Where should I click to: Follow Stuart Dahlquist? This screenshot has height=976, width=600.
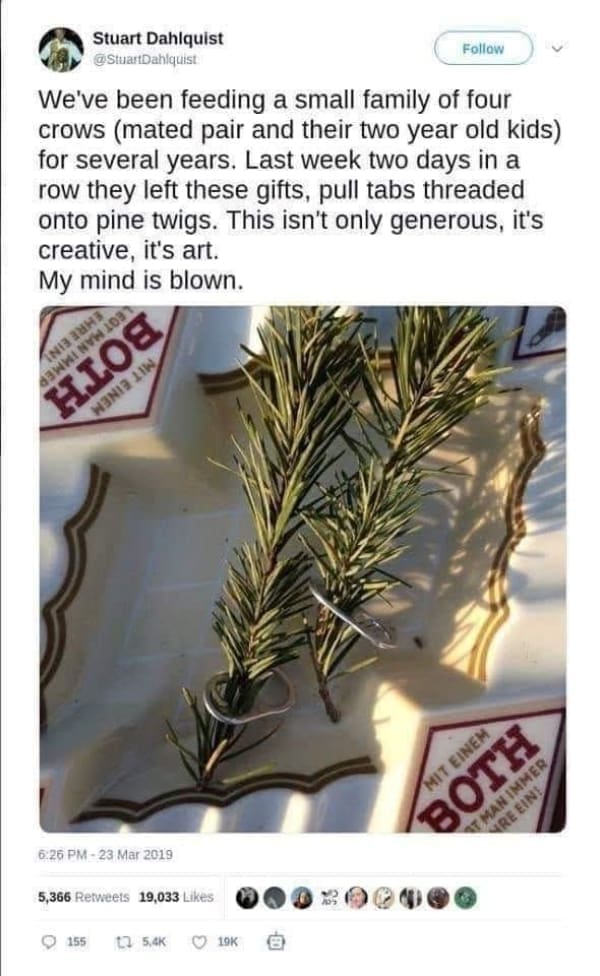point(485,47)
